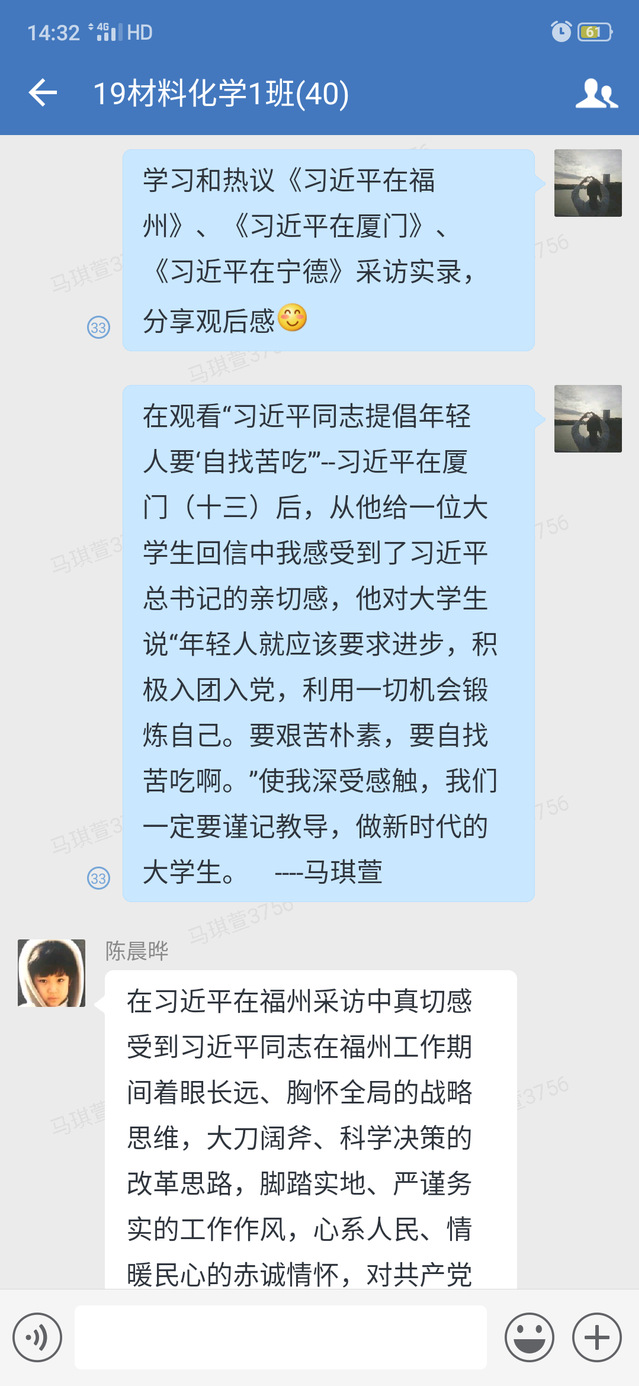Switch to voice message input
This screenshot has width=639, height=1386.
37,1337
